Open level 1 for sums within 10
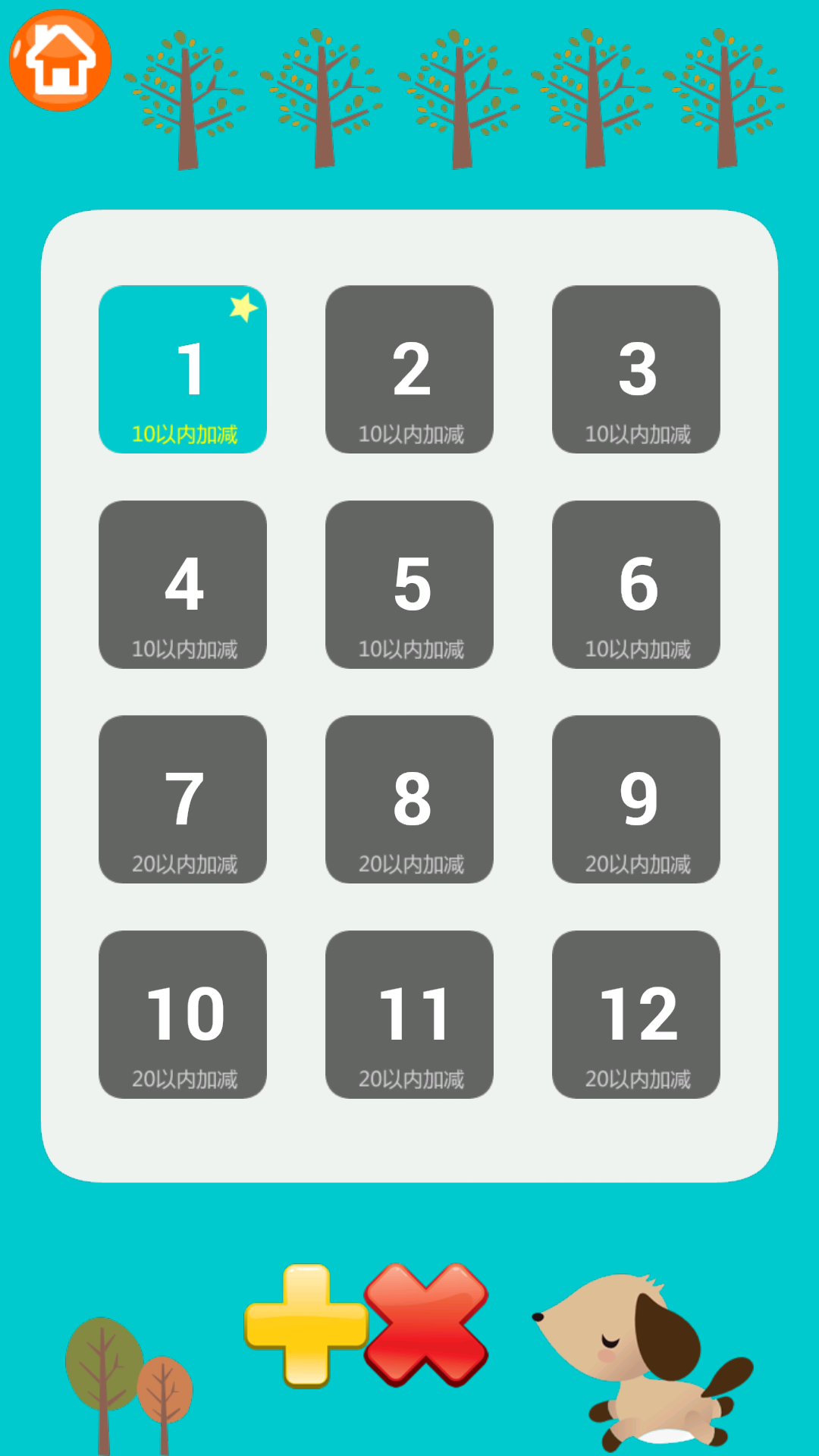This screenshot has width=819, height=1456. tap(183, 369)
